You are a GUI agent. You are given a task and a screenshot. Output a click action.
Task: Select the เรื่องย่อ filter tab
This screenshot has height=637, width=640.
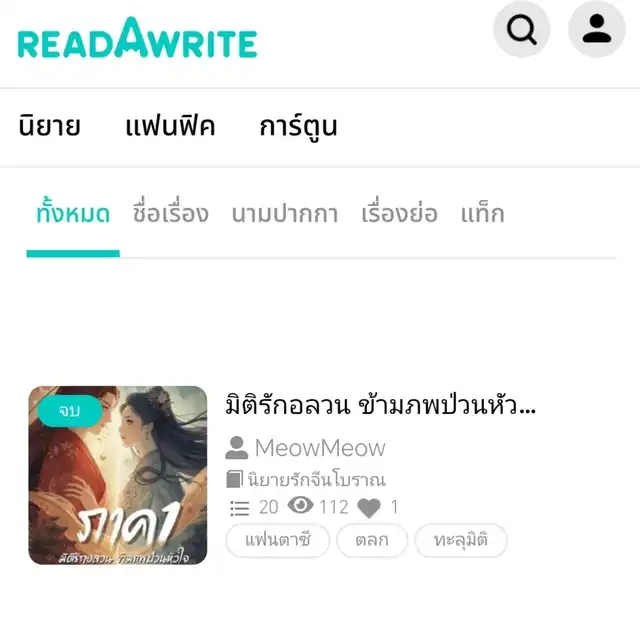(x=399, y=214)
